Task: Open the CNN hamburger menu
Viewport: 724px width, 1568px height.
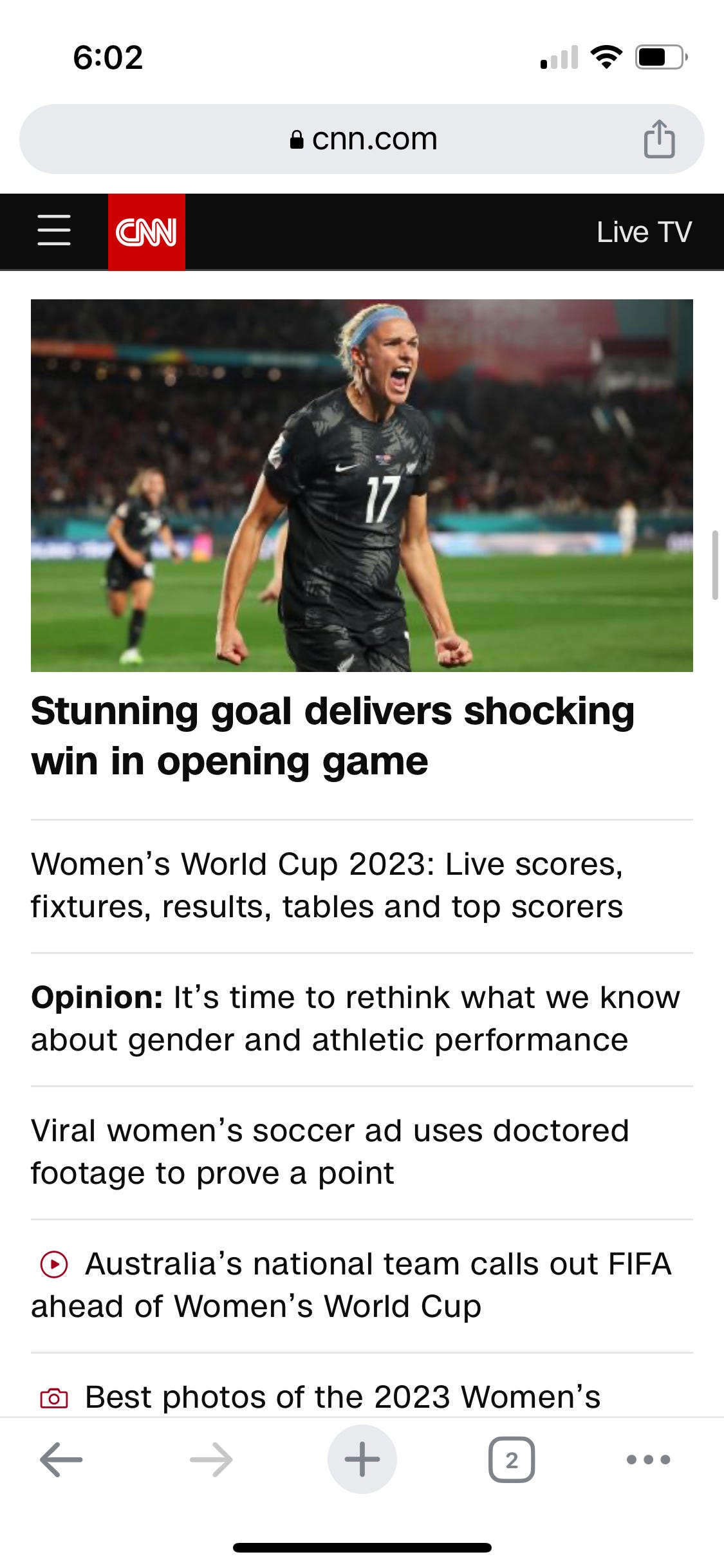Action: point(54,231)
